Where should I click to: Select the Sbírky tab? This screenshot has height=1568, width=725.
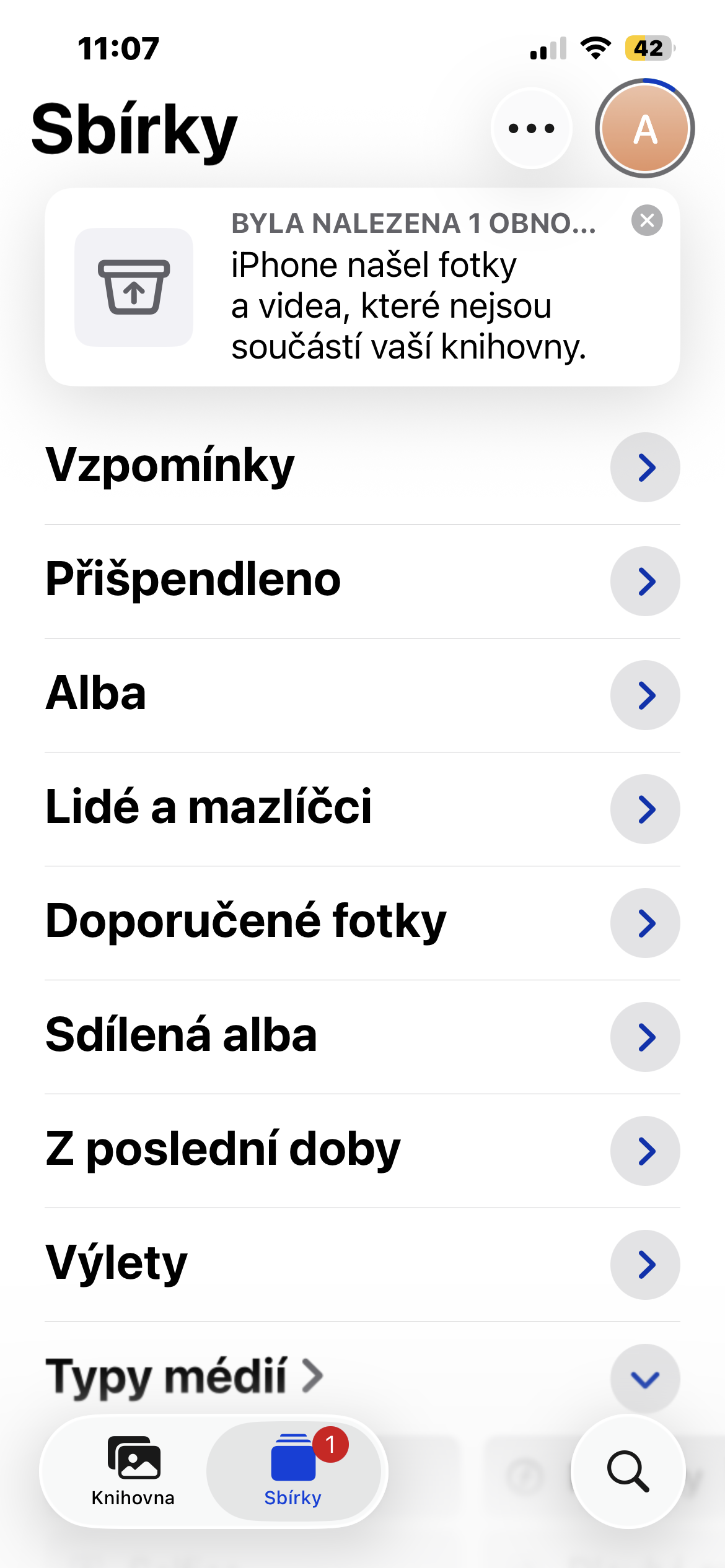(x=293, y=1471)
